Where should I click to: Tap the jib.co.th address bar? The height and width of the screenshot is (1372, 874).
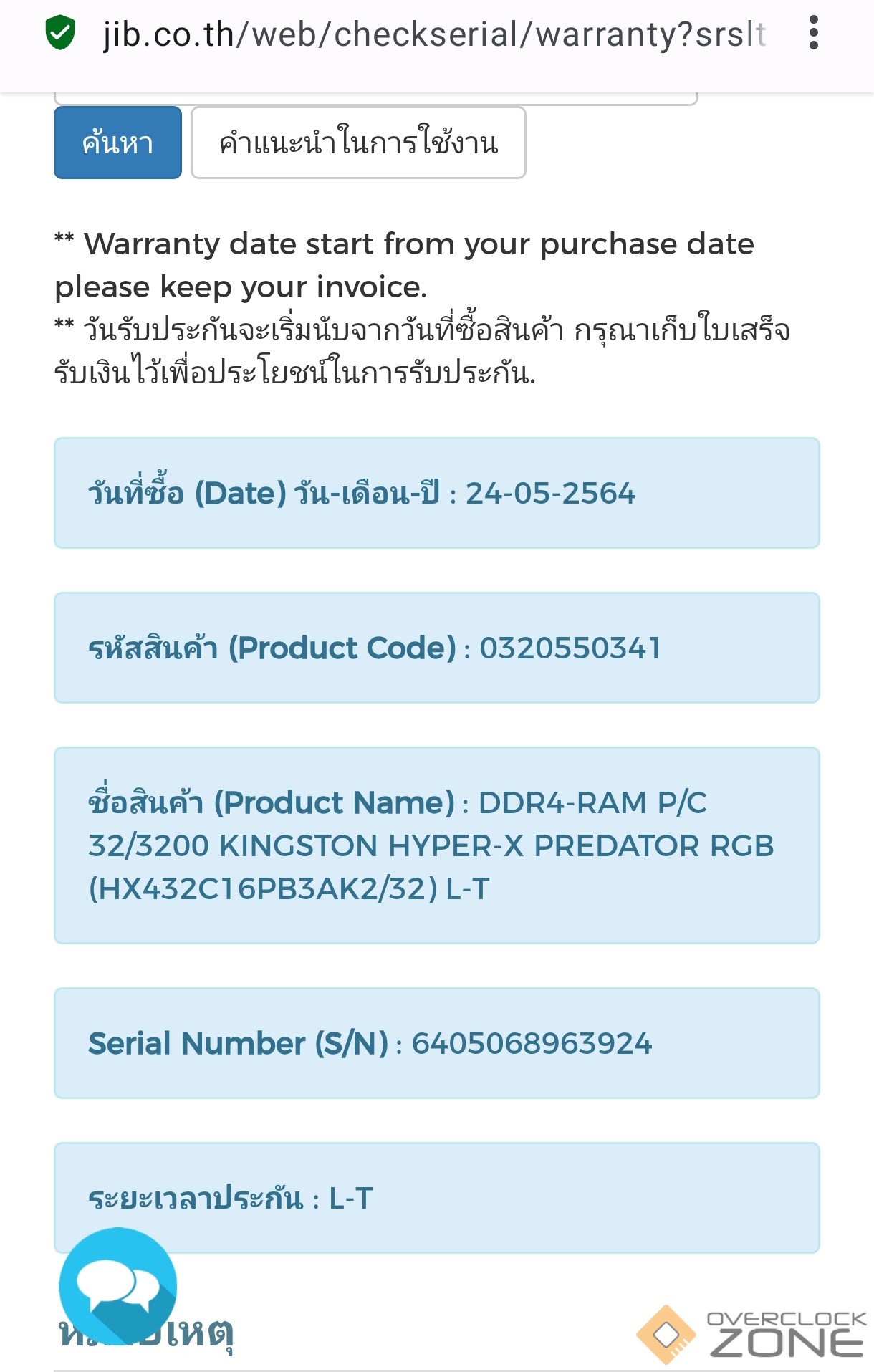(x=433, y=34)
